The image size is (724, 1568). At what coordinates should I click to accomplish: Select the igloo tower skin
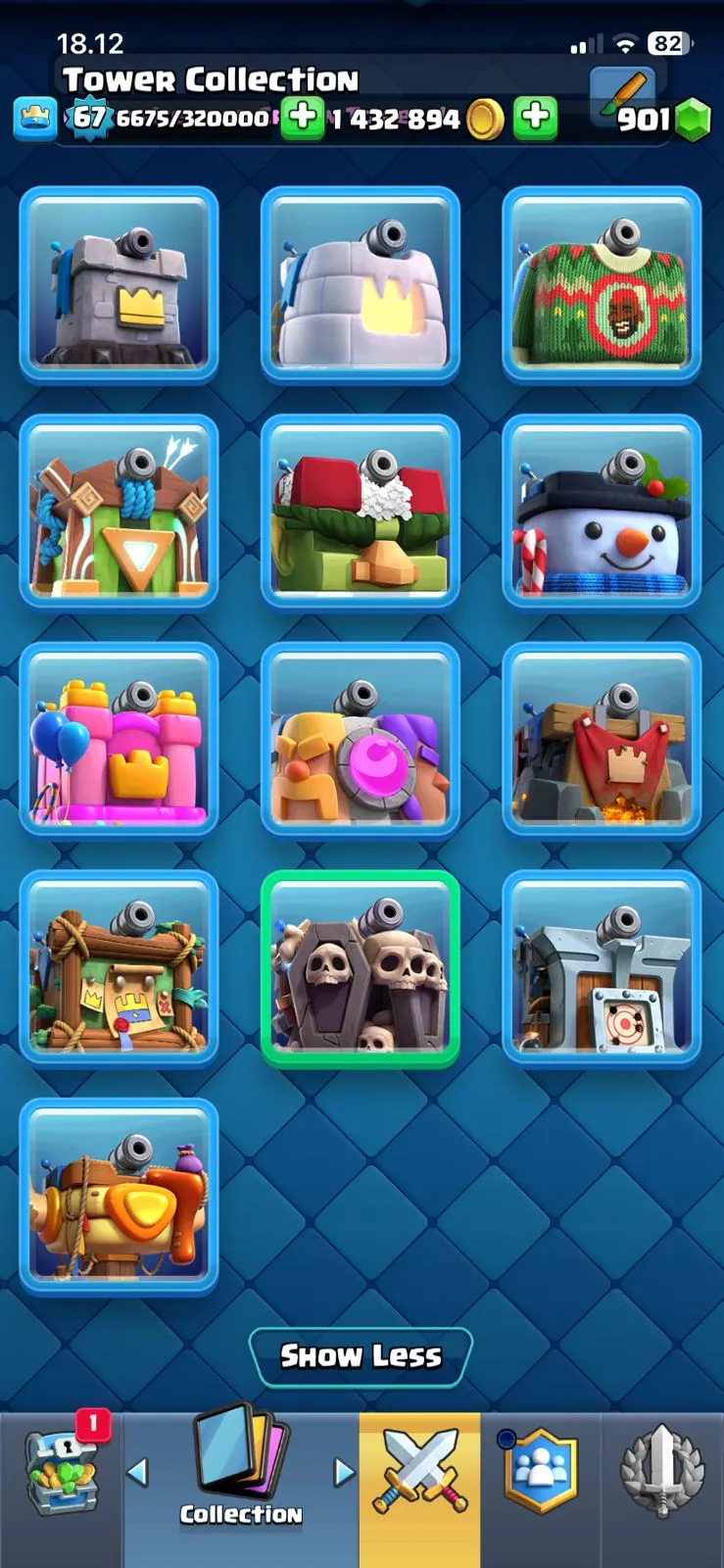pyautogui.click(x=361, y=283)
